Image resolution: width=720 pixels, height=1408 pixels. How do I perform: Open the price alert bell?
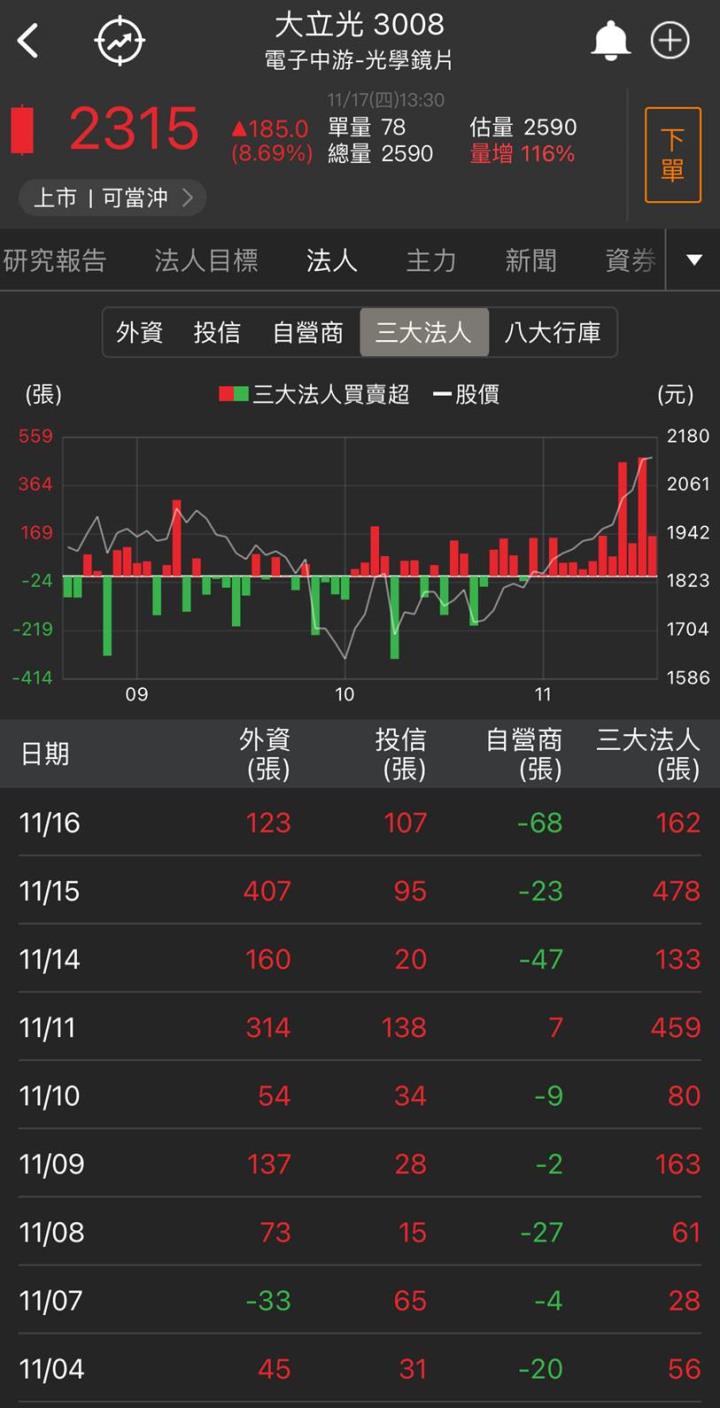point(610,41)
